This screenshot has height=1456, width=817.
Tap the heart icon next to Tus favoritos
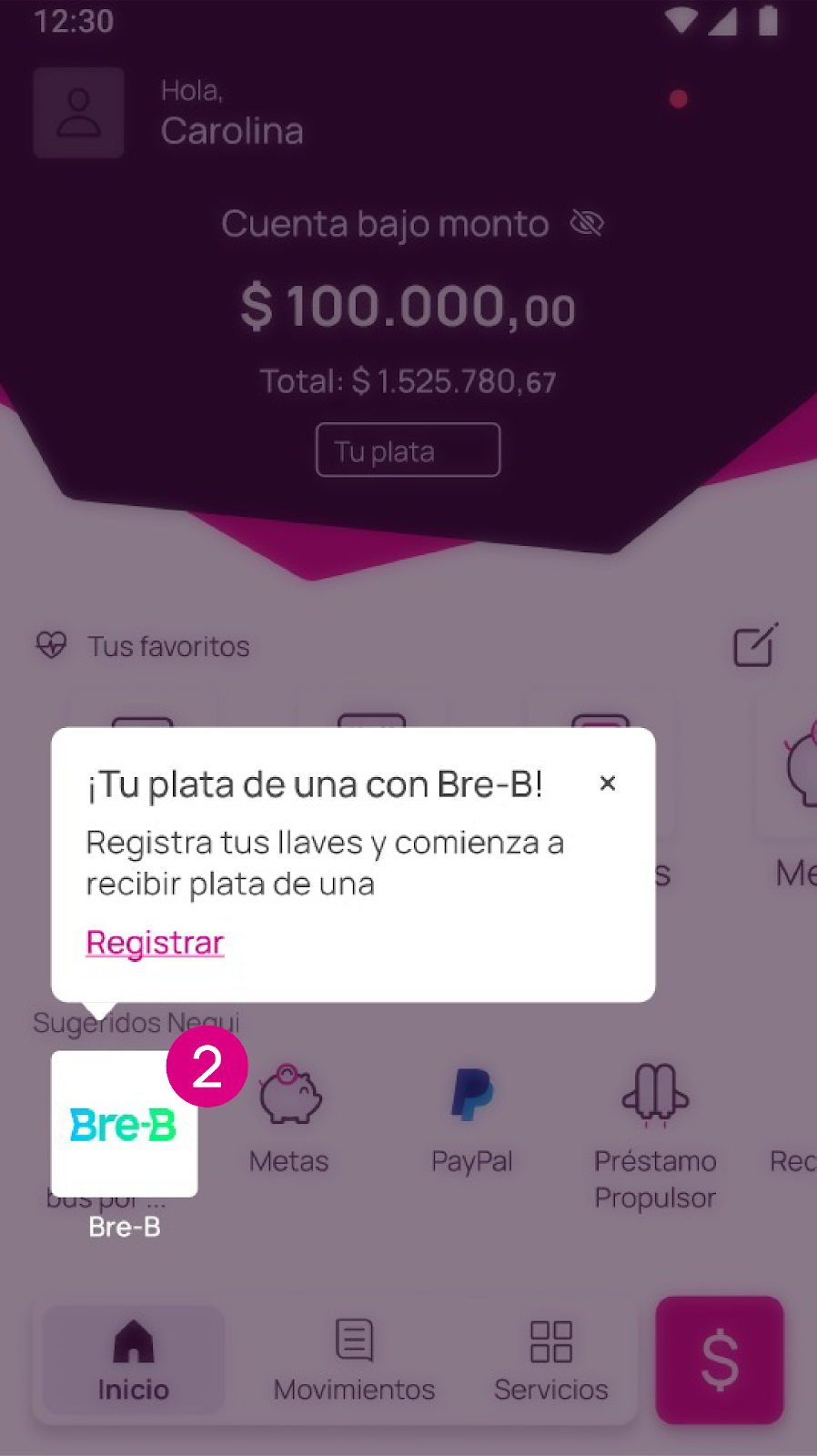tap(52, 646)
